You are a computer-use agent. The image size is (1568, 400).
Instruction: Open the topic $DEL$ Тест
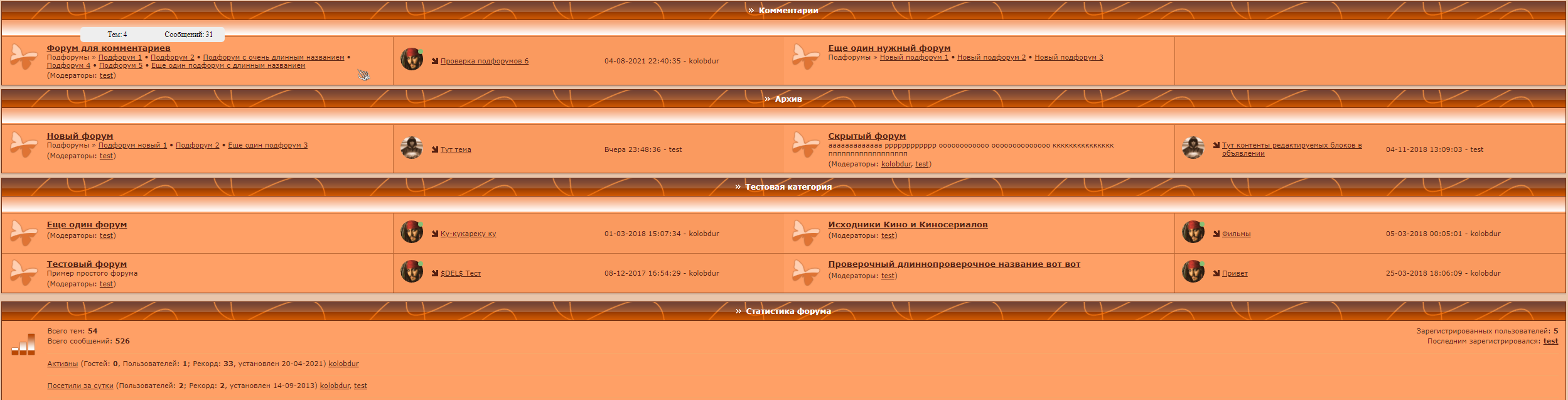point(460,274)
